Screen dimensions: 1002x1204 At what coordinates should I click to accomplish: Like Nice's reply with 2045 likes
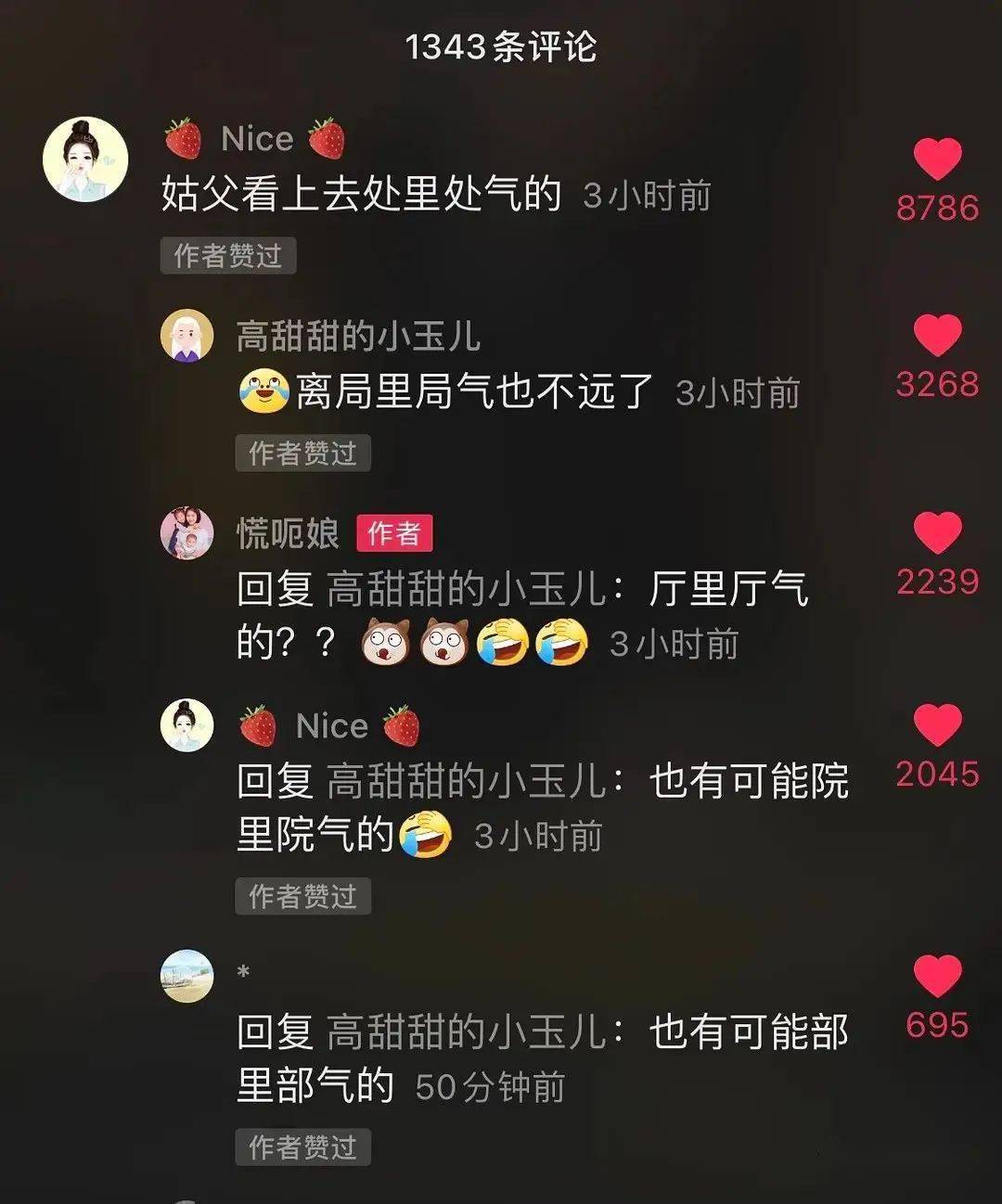tap(937, 725)
